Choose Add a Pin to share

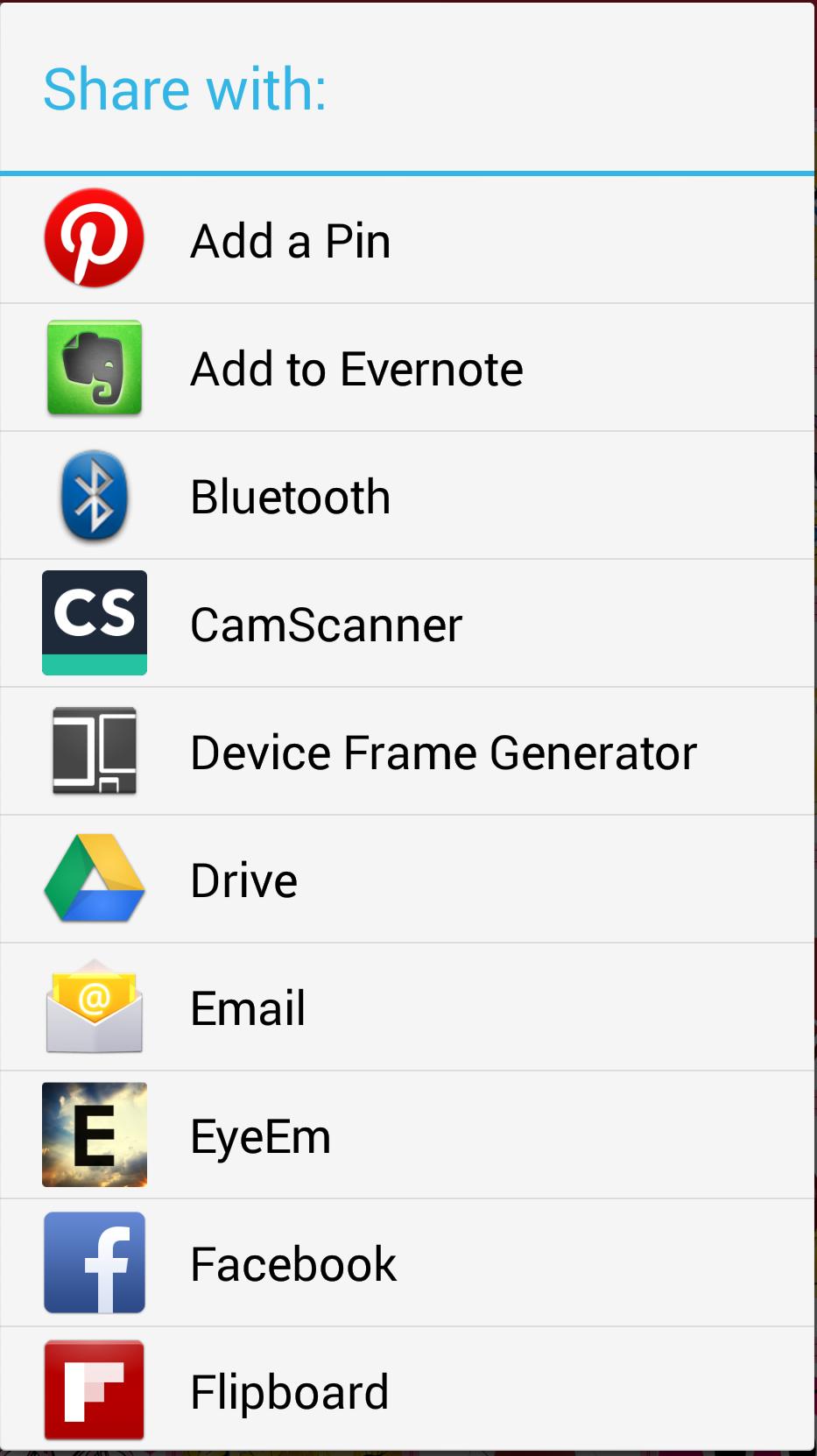tap(407, 240)
